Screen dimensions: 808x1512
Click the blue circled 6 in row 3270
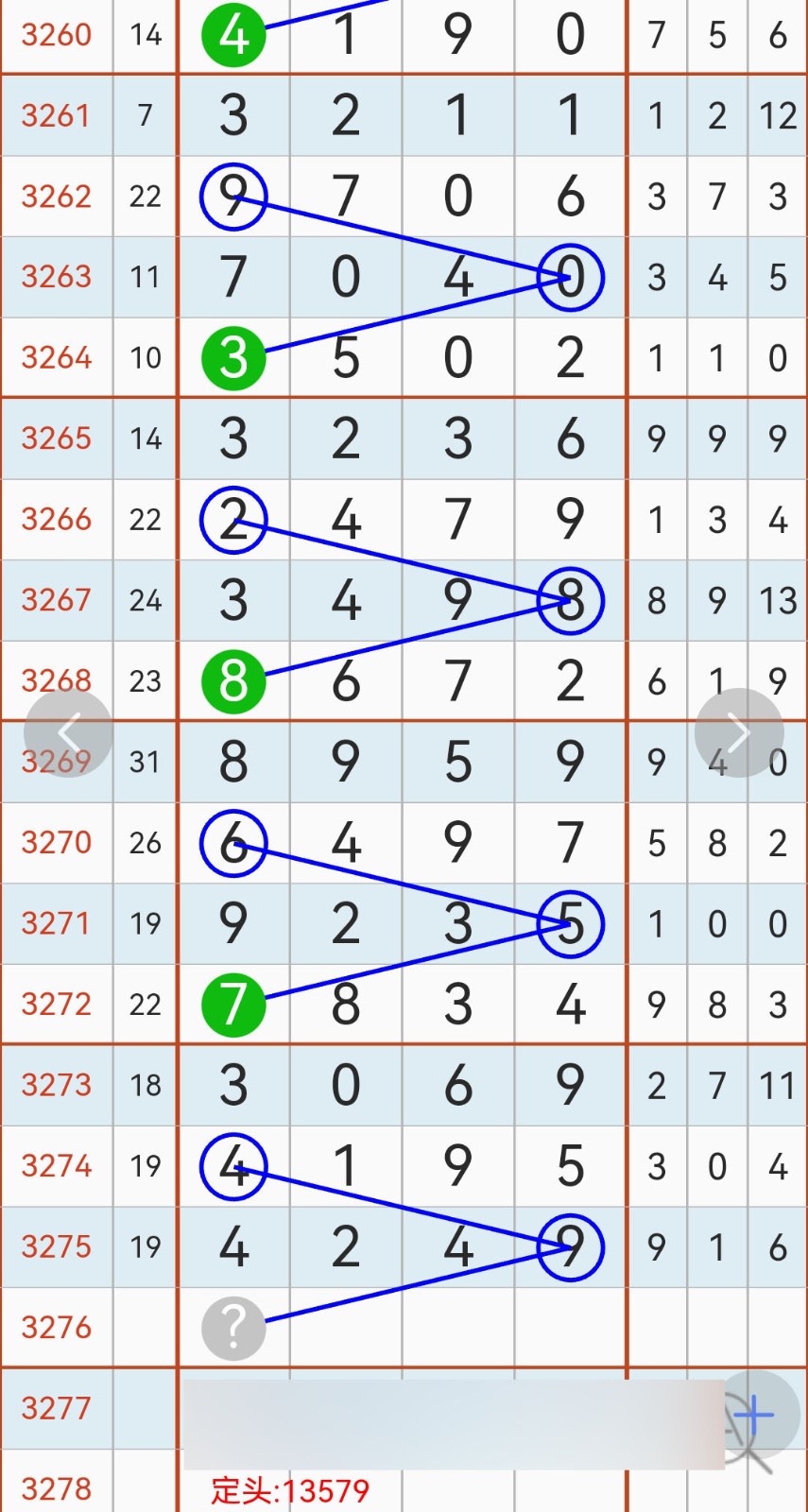click(233, 842)
